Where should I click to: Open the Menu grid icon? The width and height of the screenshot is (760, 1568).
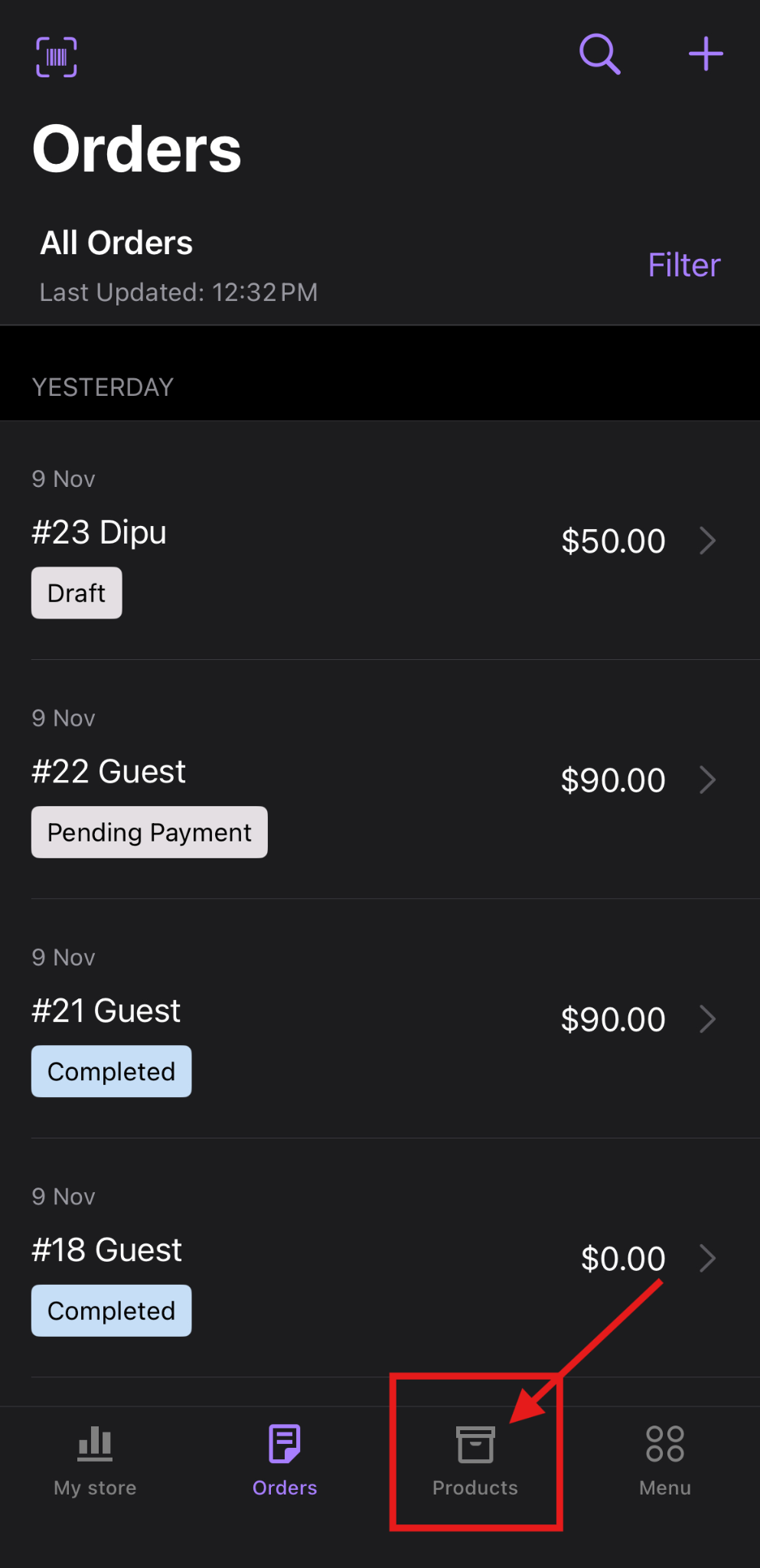coord(664,1442)
